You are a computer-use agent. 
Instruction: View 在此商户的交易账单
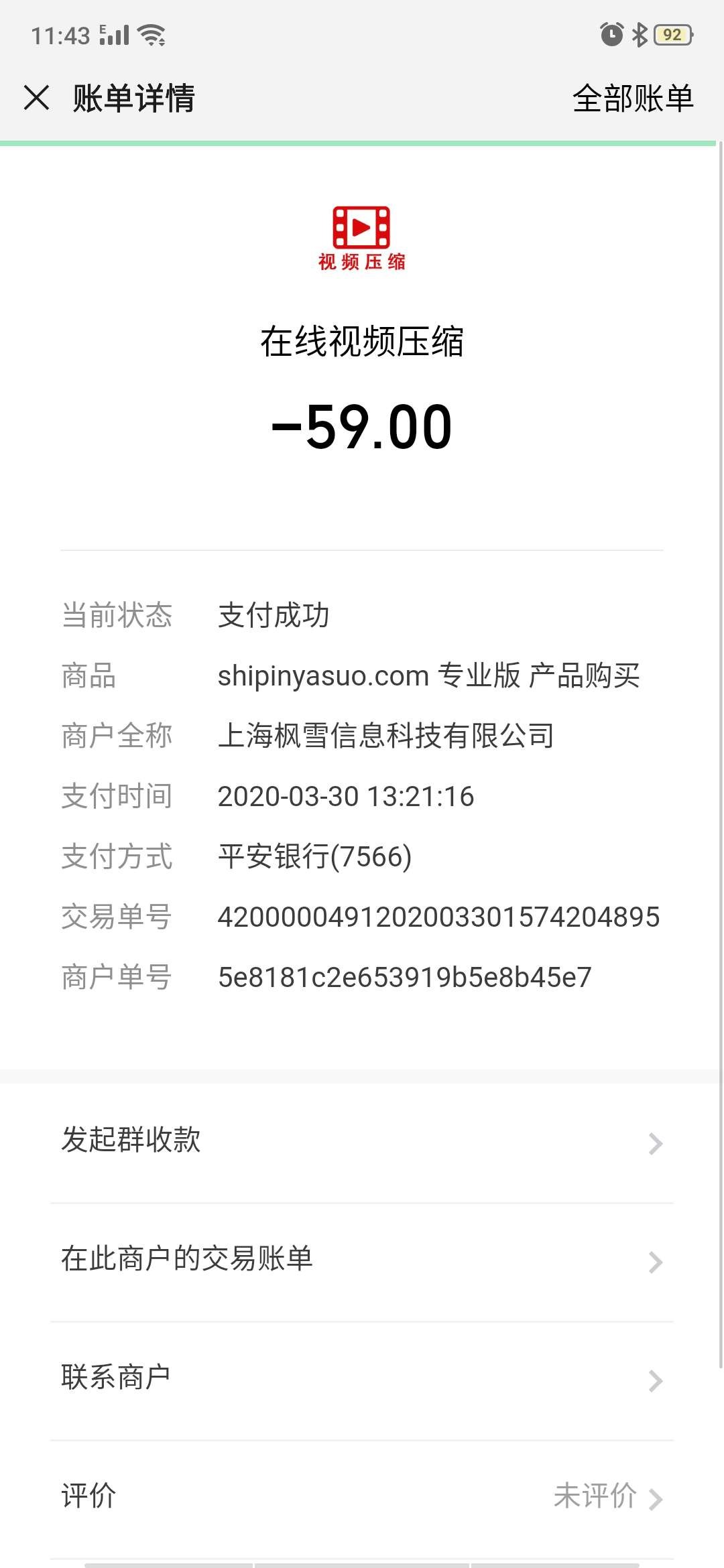pos(362,1261)
